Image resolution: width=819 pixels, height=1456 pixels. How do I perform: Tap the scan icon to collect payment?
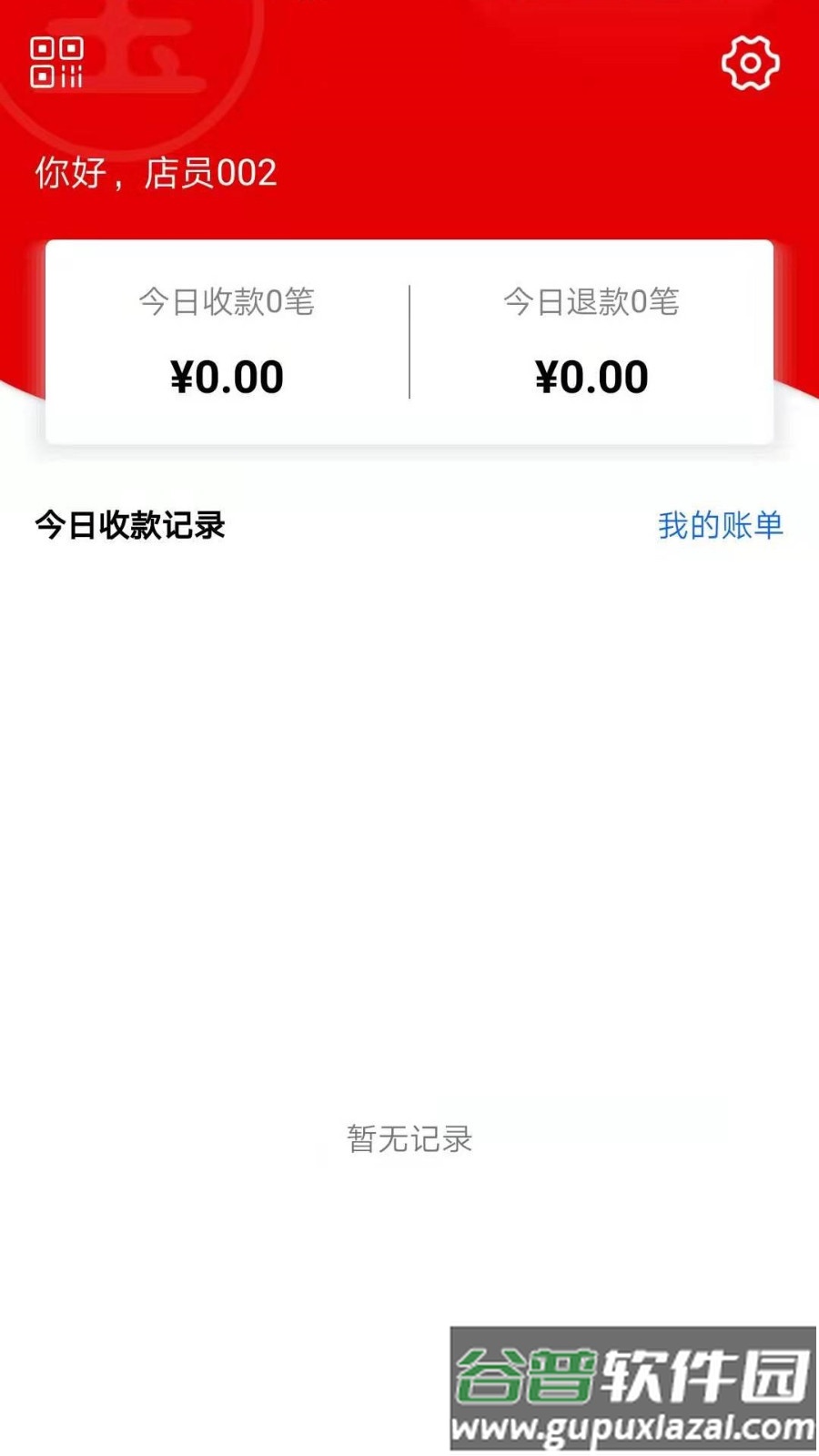click(55, 62)
